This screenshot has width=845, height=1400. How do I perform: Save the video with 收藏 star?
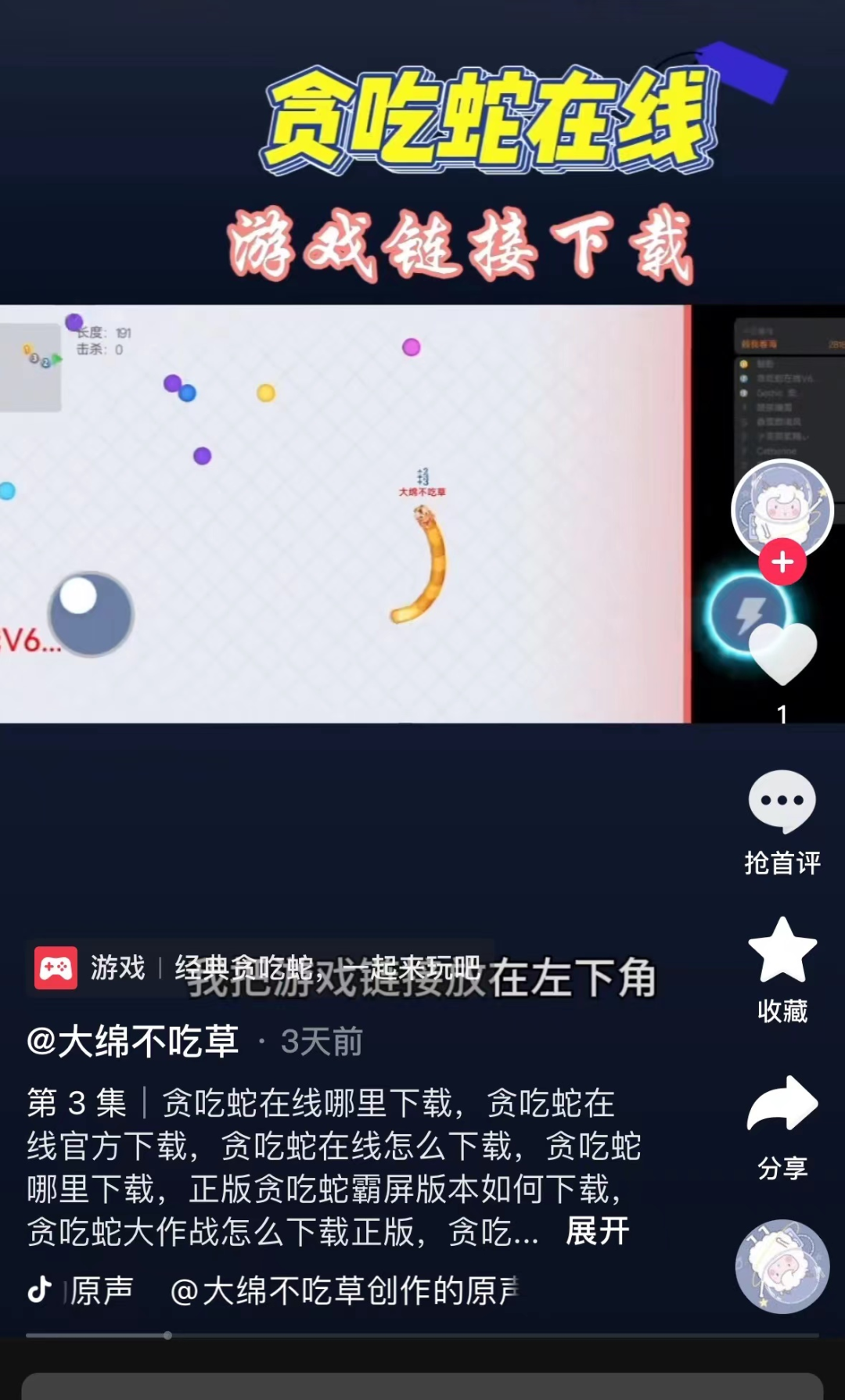point(782,951)
